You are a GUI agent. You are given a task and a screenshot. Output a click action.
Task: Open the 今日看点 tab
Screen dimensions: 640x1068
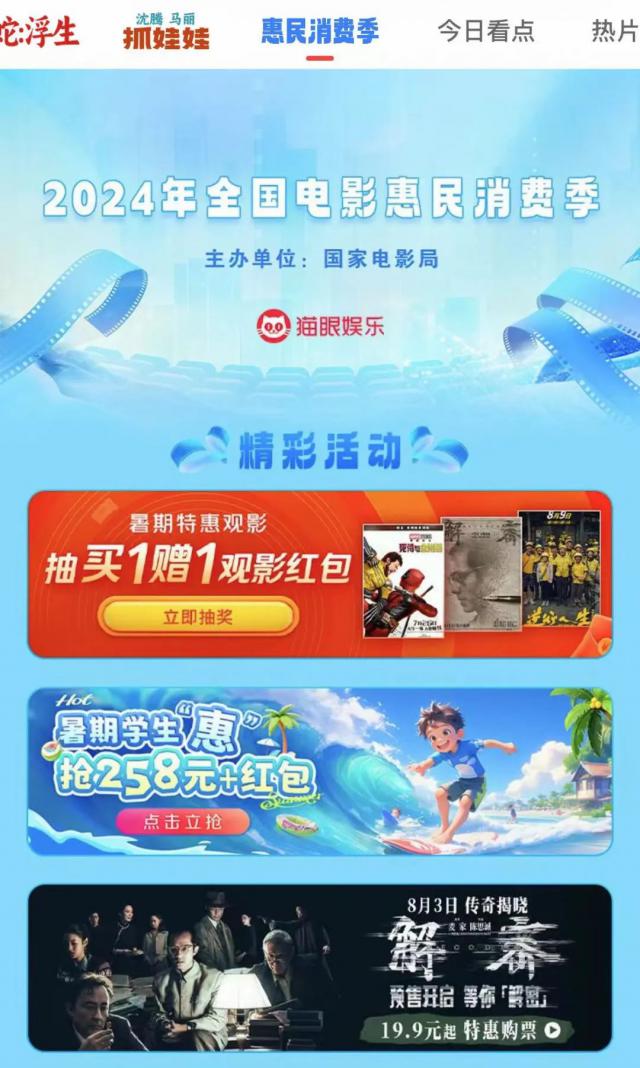click(486, 31)
